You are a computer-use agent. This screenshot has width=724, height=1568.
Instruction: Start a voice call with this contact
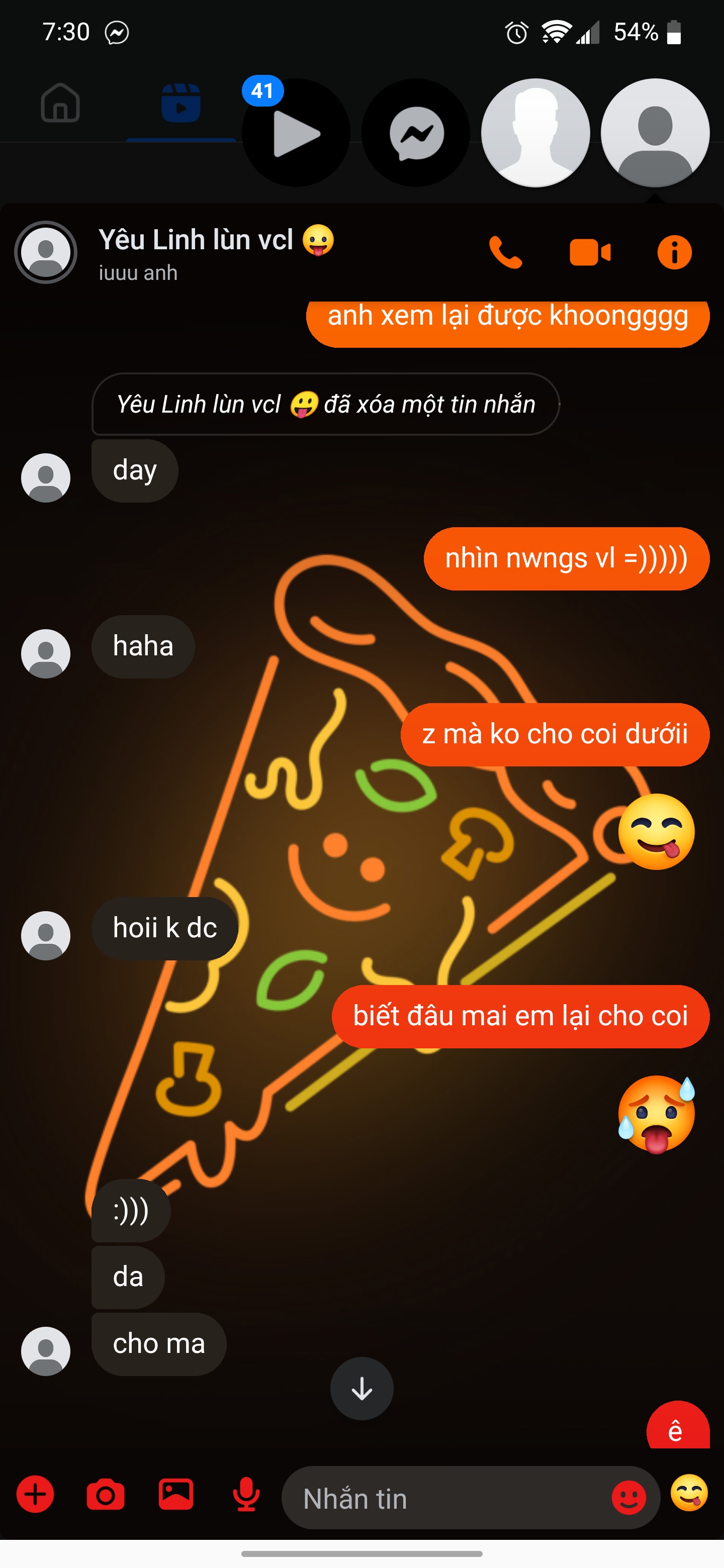coord(505,252)
